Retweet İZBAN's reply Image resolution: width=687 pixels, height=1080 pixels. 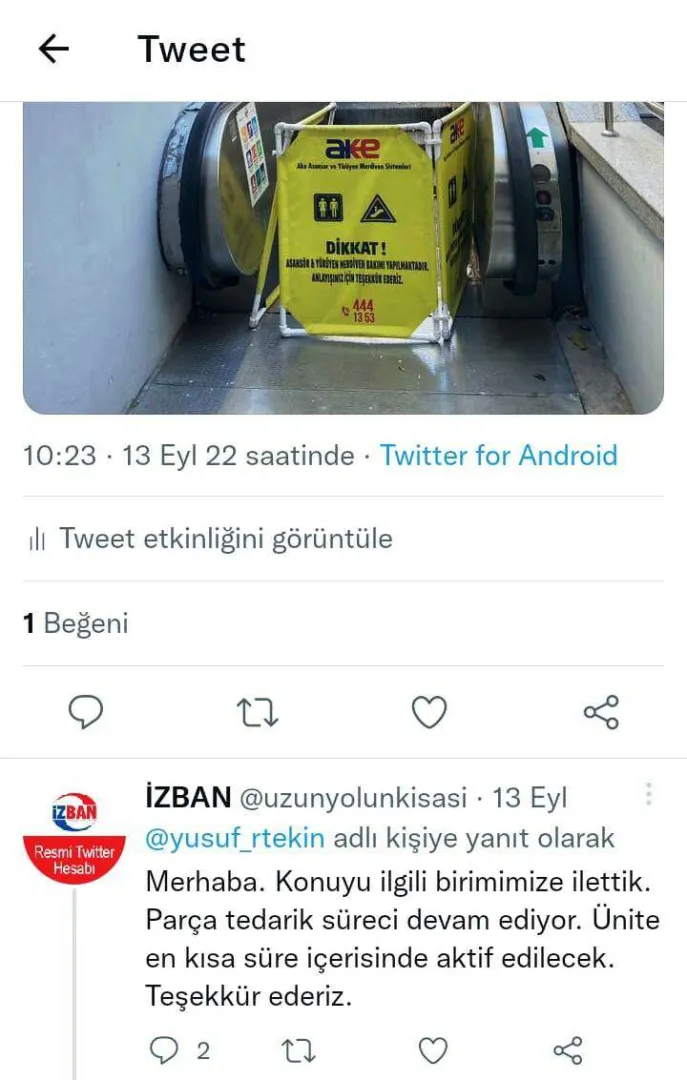point(298,1050)
